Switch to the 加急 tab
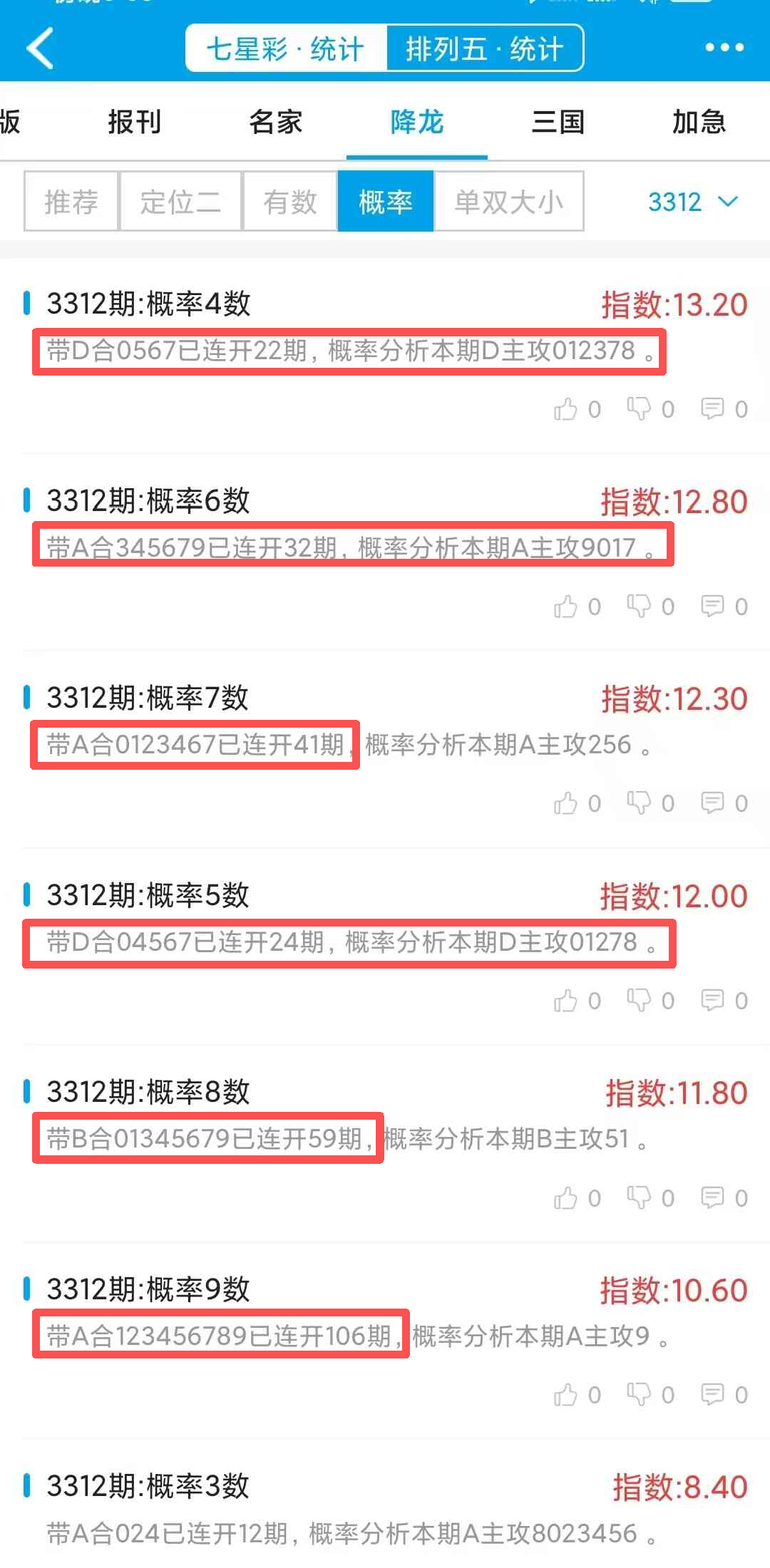This screenshot has height=1568, width=770. 699,122
